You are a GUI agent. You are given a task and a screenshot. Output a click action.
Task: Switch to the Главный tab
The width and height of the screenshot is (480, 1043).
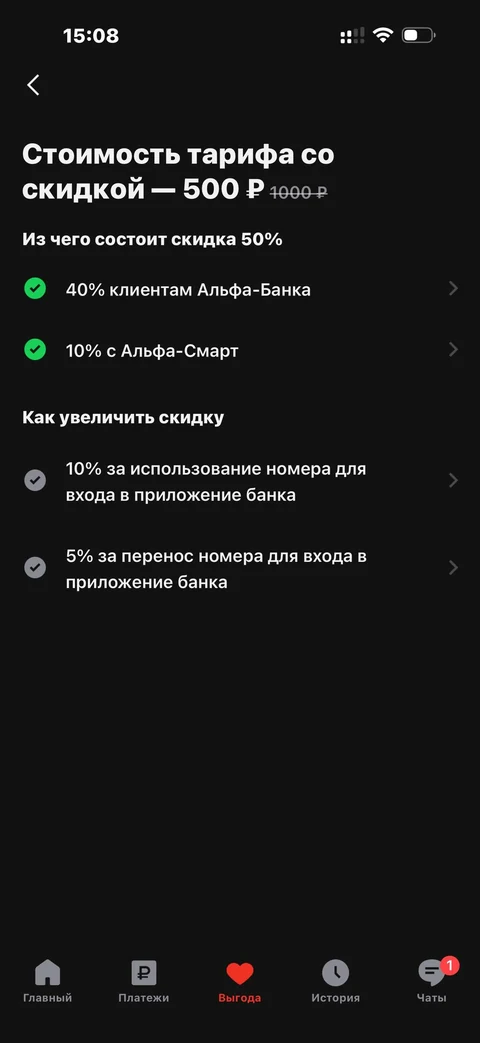pos(47,981)
